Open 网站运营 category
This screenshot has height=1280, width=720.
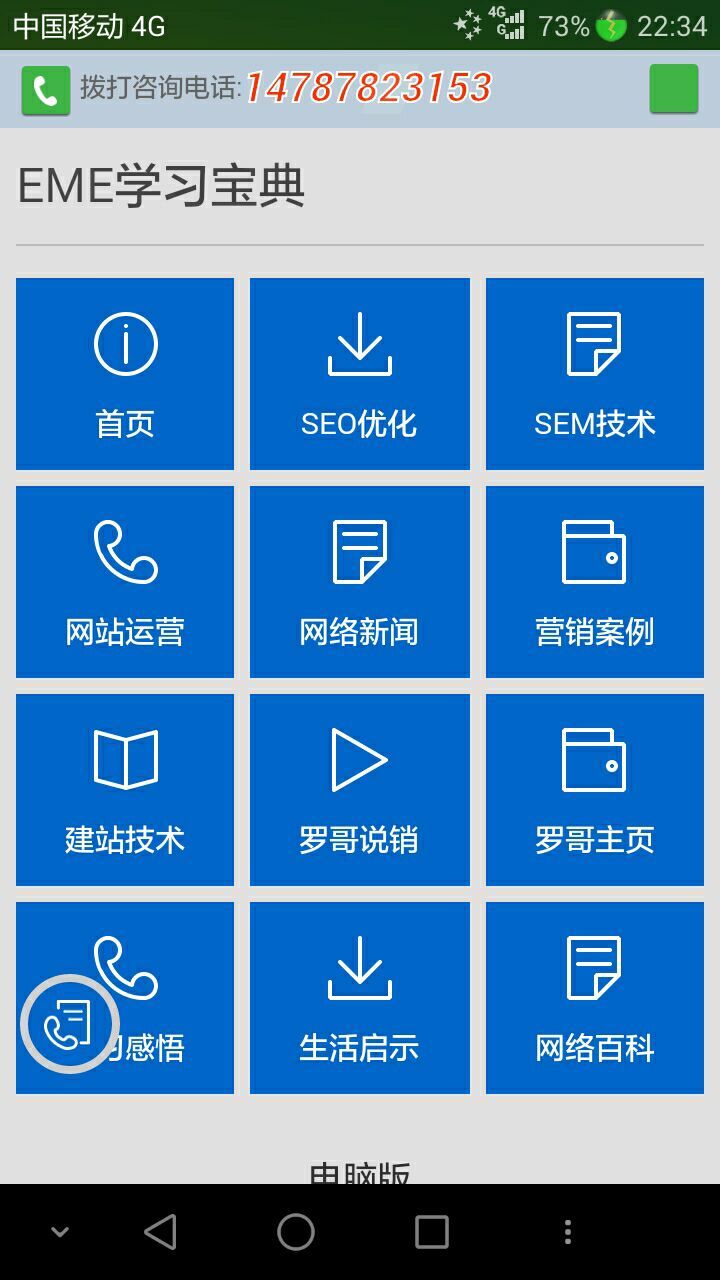pos(125,582)
